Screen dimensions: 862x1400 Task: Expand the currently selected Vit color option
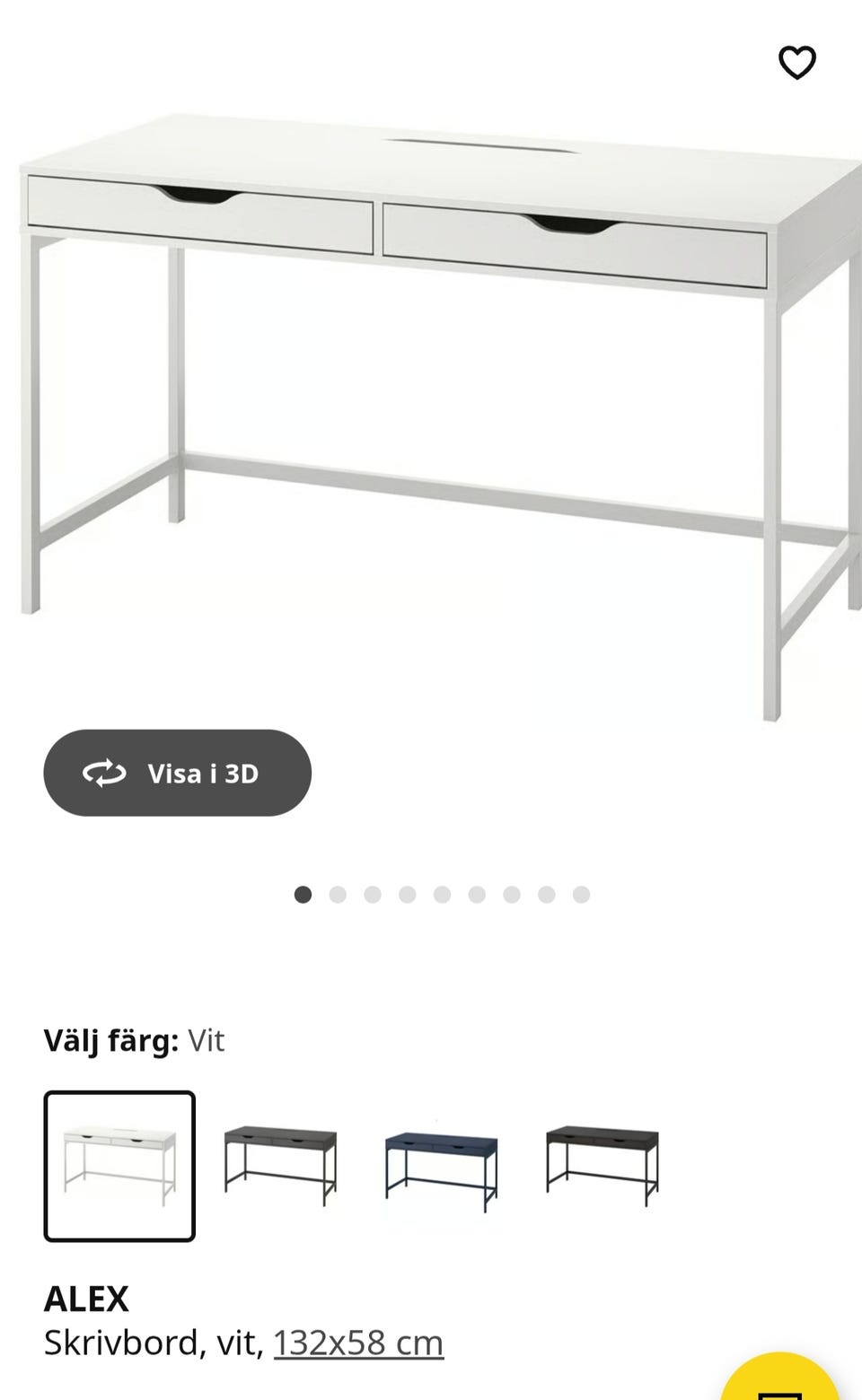pyautogui.click(x=207, y=1041)
